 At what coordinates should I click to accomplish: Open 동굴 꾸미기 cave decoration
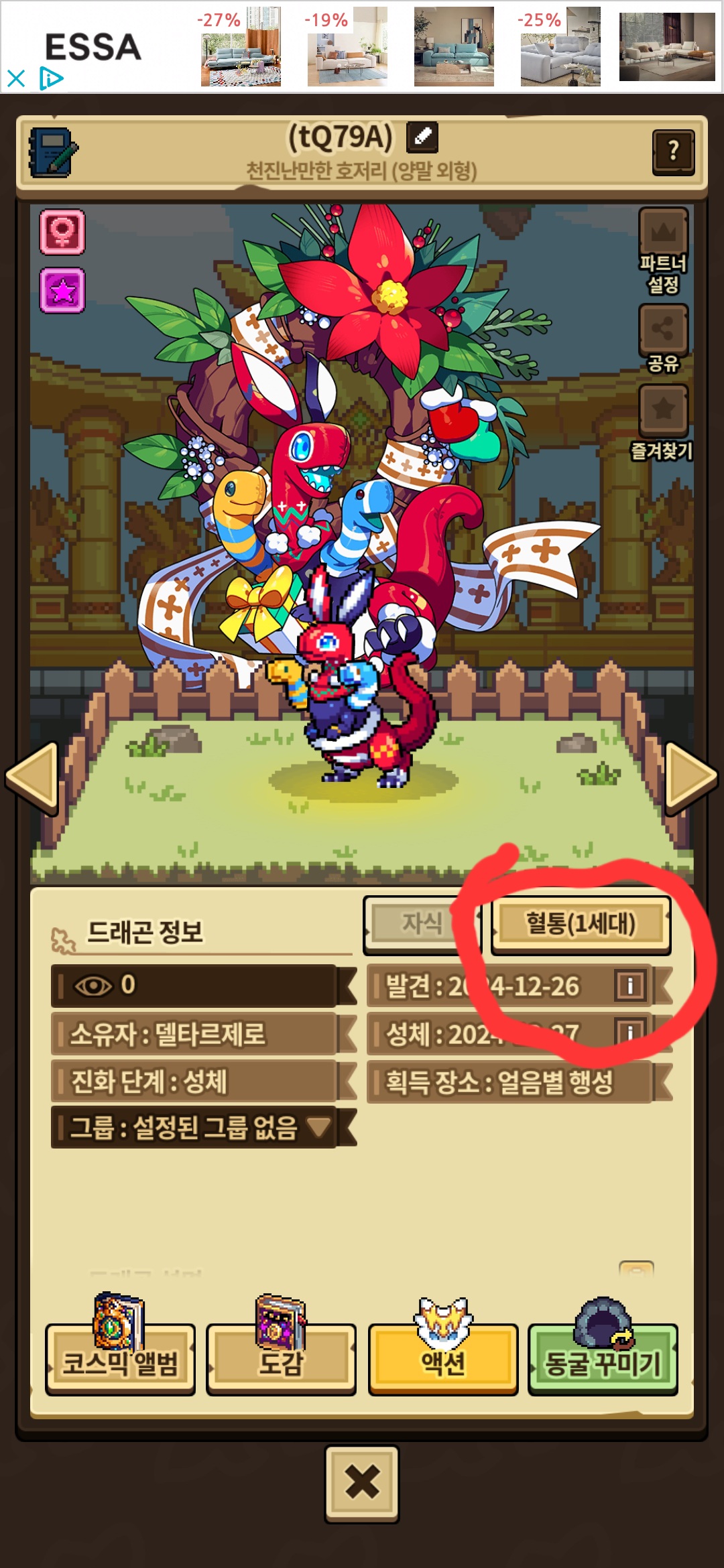tap(603, 1360)
